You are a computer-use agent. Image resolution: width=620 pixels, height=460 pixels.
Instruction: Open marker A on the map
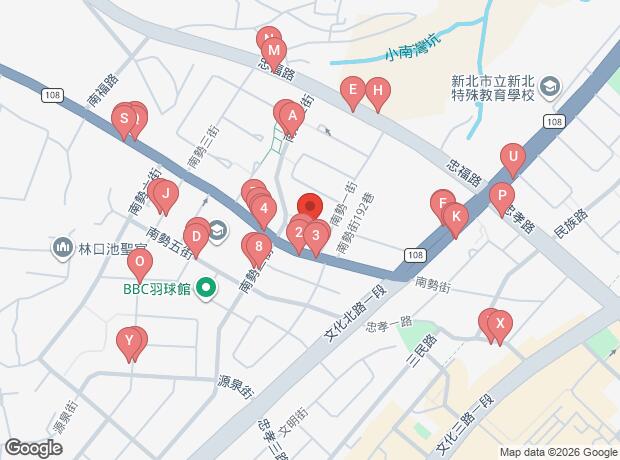tap(292, 115)
